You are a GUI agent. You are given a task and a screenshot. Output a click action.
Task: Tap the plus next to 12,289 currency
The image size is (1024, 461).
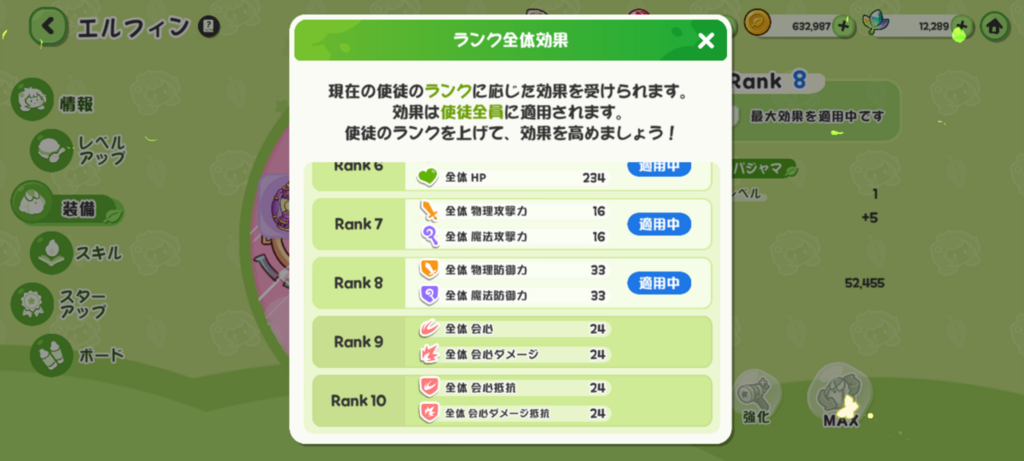(962, 26)
